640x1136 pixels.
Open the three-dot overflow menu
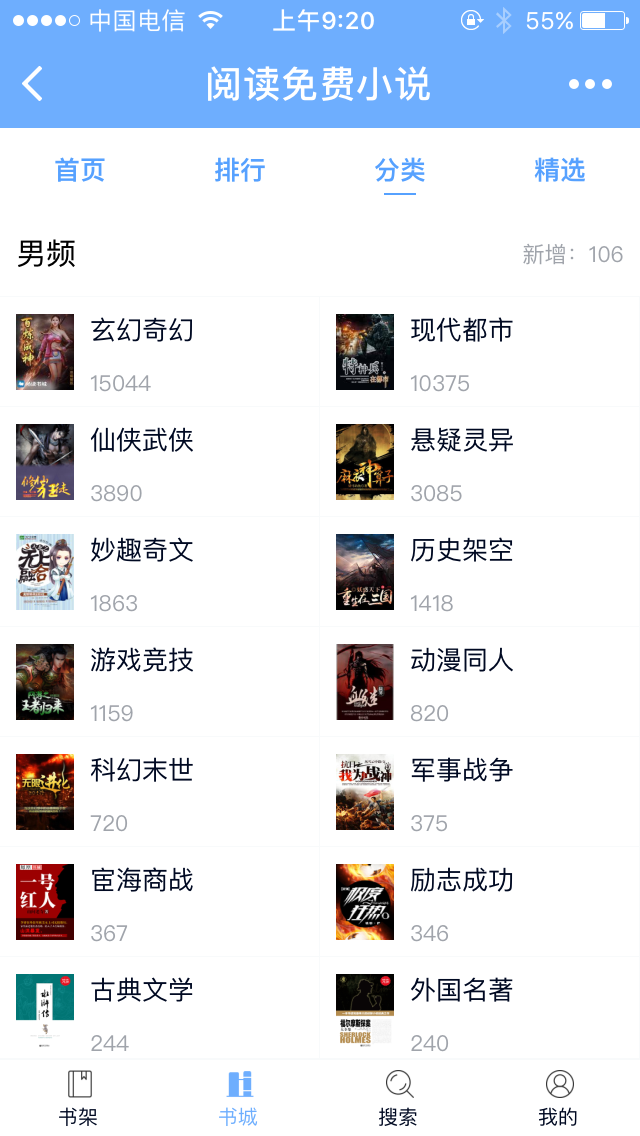(x=590, y=84)
